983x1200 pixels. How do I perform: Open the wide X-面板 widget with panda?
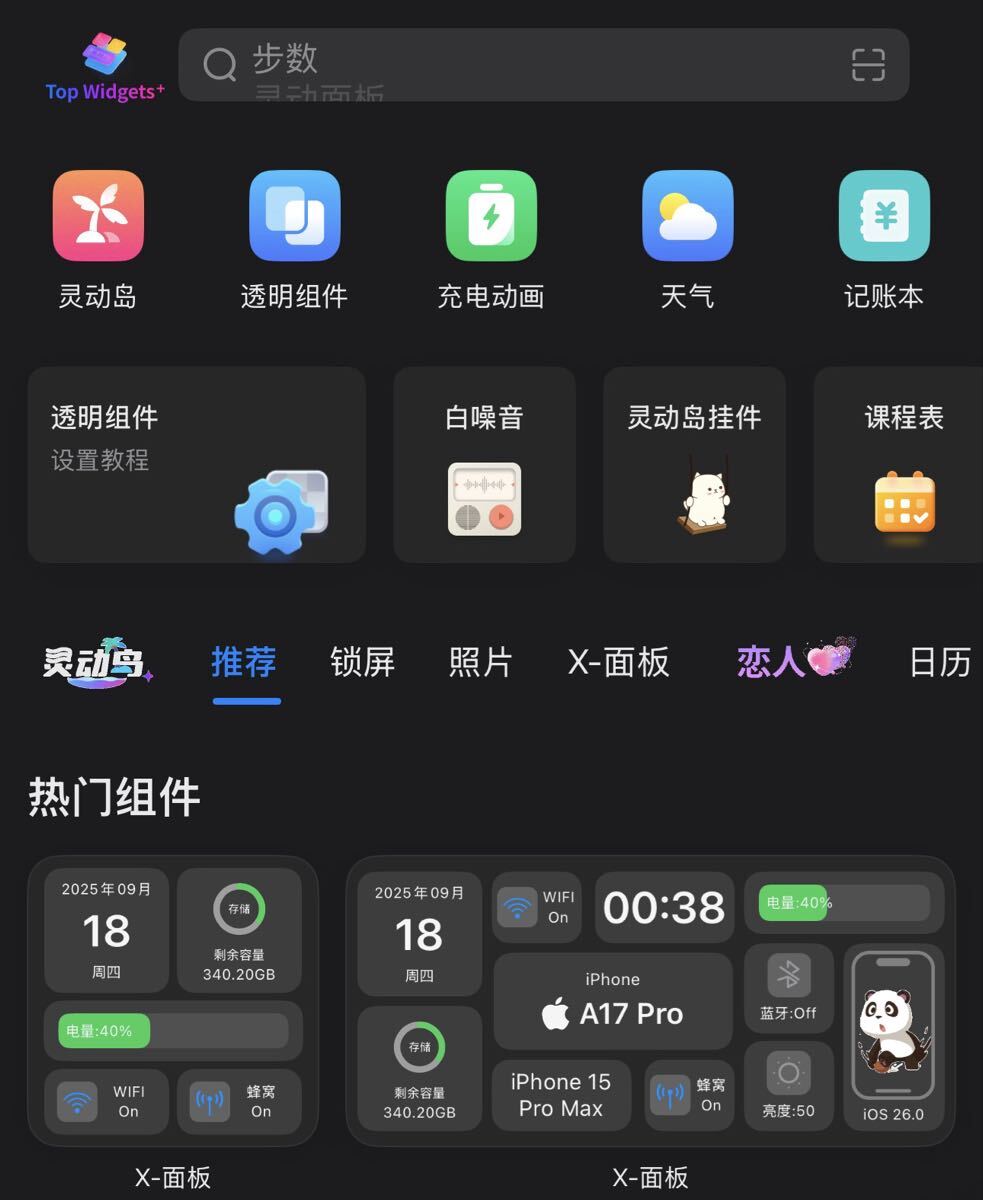650,1000
